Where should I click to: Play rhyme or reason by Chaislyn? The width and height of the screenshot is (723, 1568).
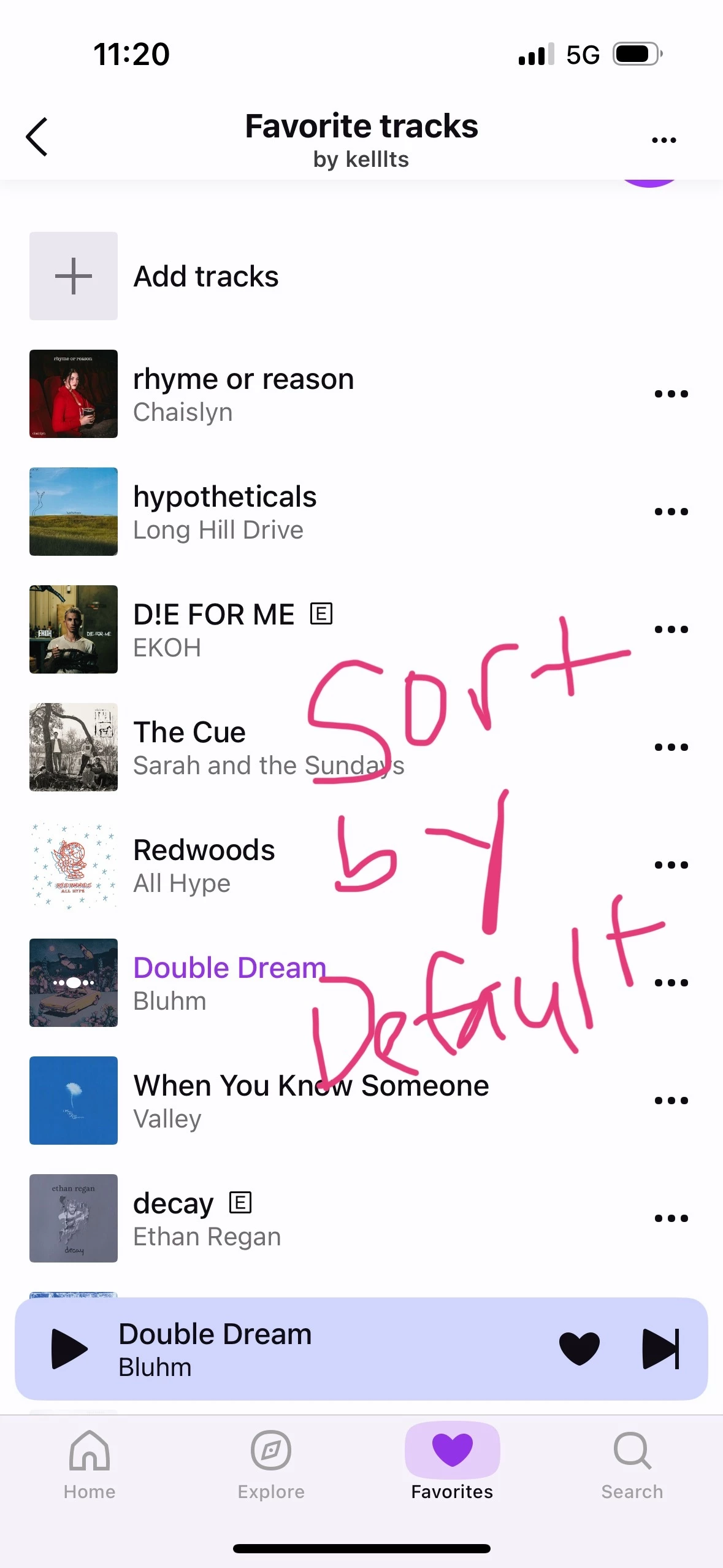(x=243, y=394)
